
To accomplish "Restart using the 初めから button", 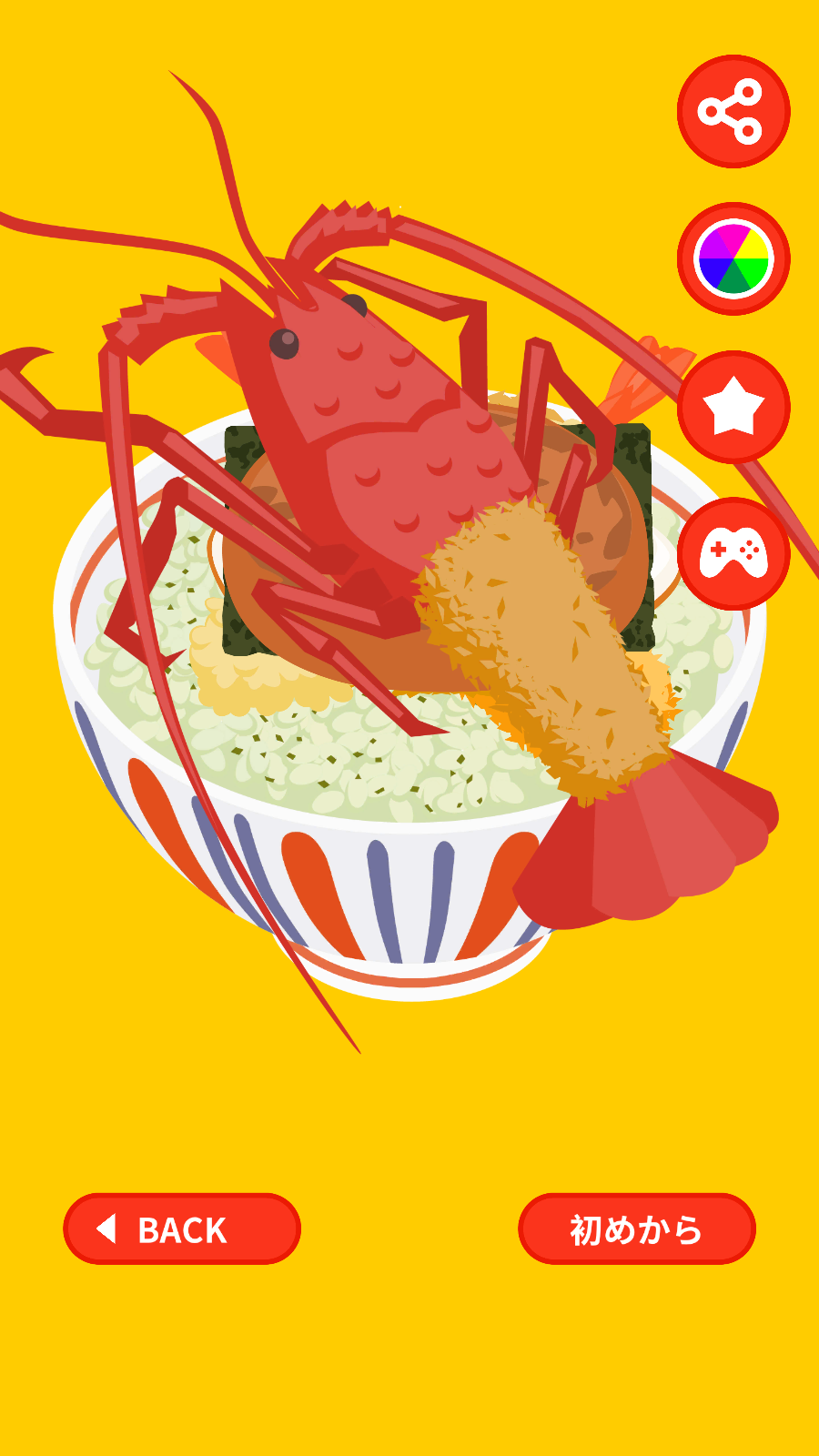I will [x=636, y=1228].
